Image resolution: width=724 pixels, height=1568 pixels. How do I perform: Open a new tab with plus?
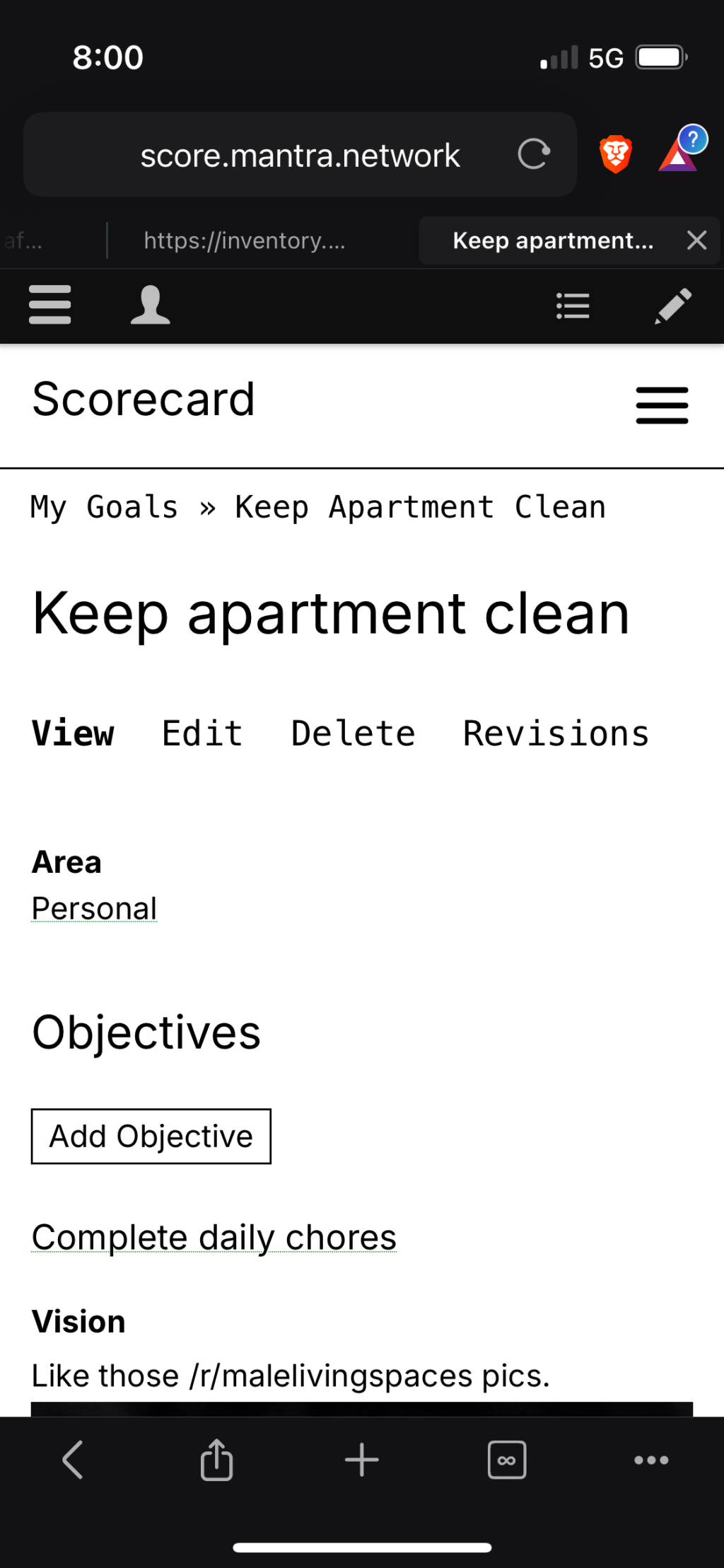click(361, 1460)
